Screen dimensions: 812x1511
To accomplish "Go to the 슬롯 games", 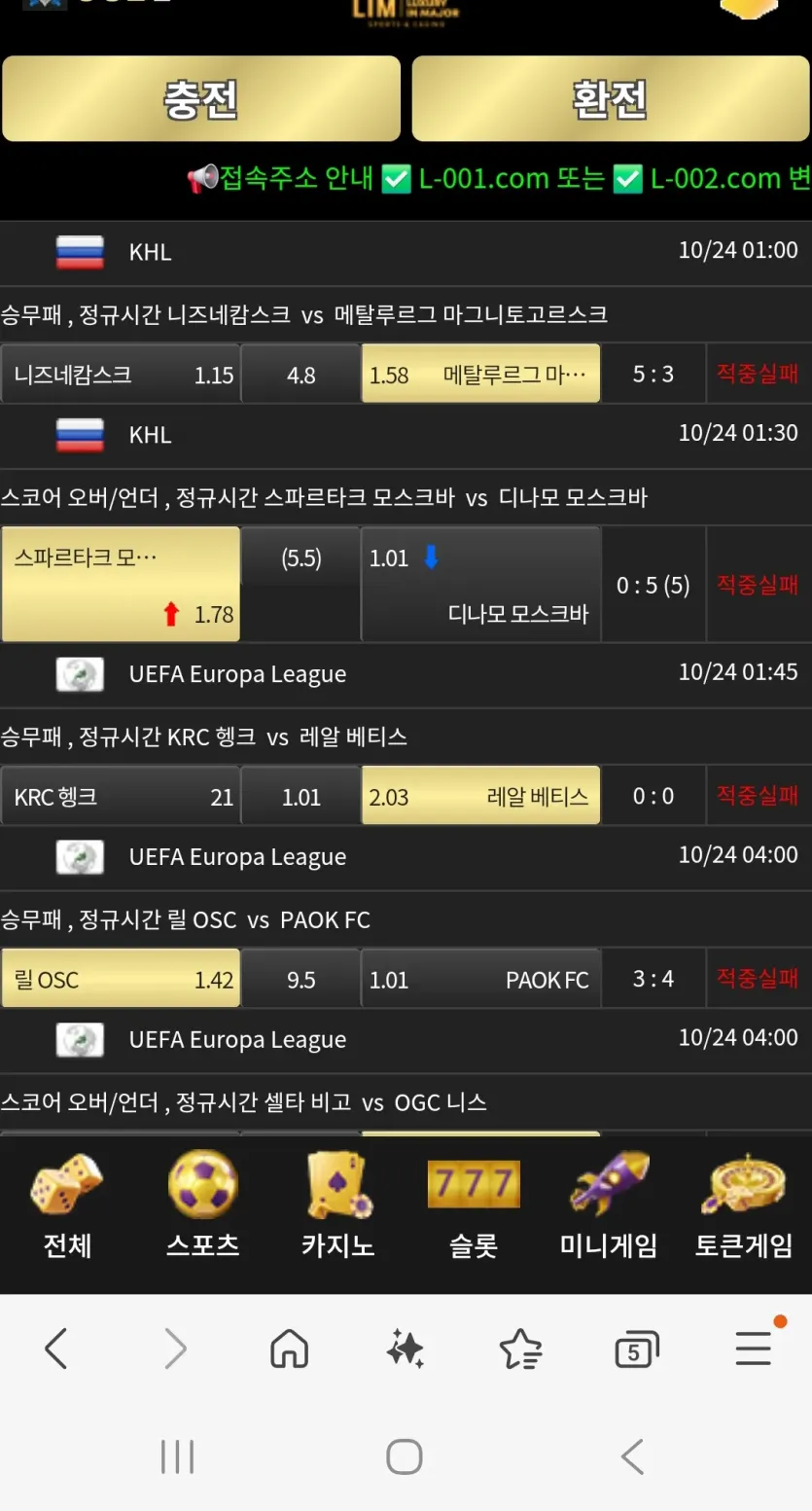I will click(474, 1206).
